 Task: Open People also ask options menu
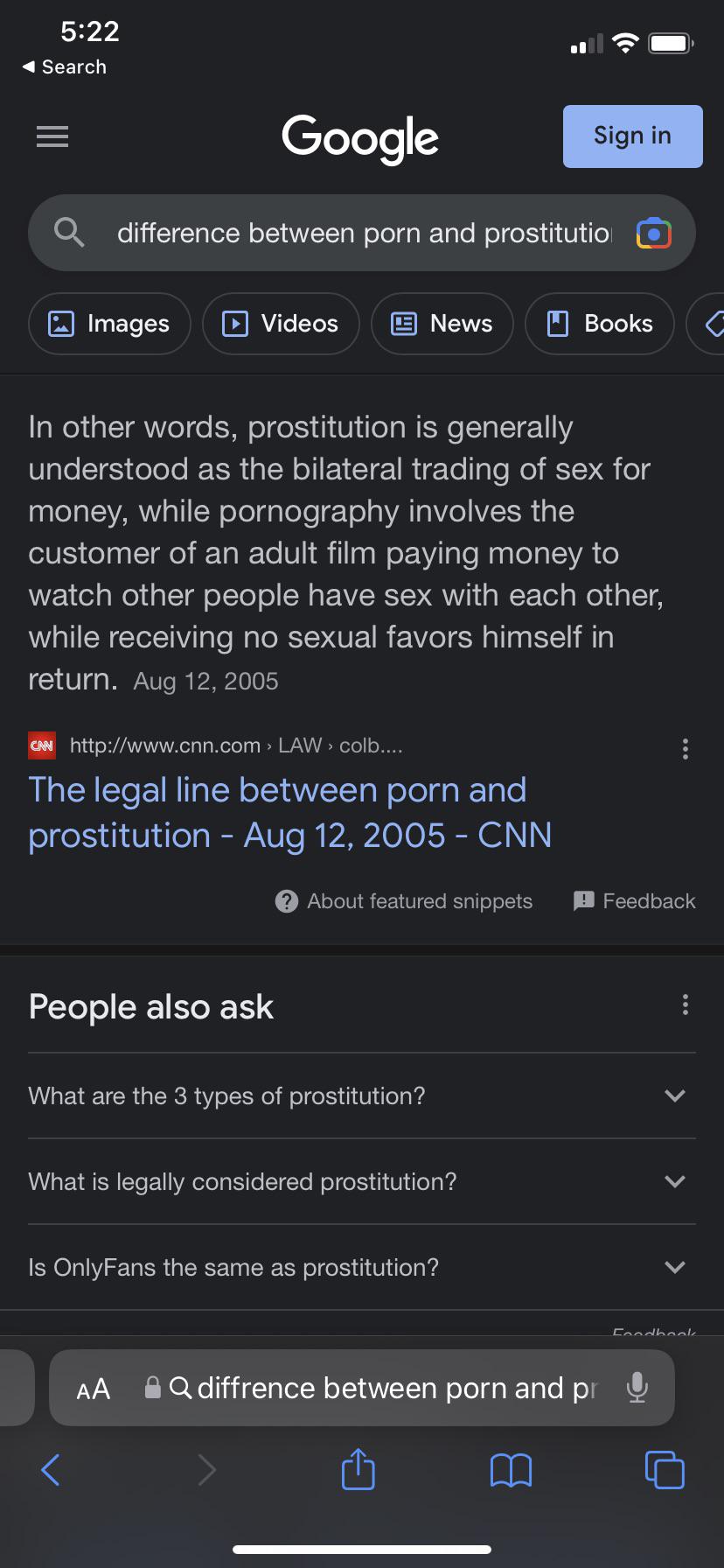point(686,1004)
